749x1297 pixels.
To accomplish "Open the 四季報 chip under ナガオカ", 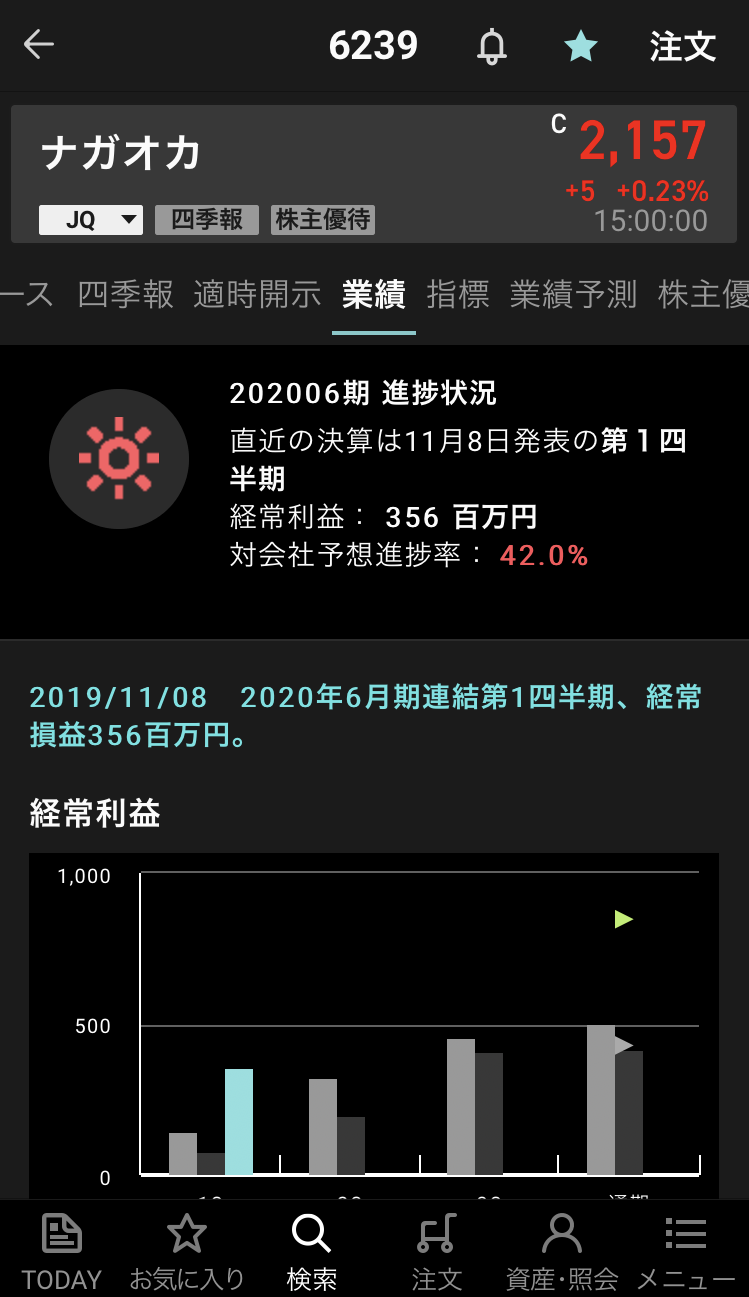I will (207, 220).
